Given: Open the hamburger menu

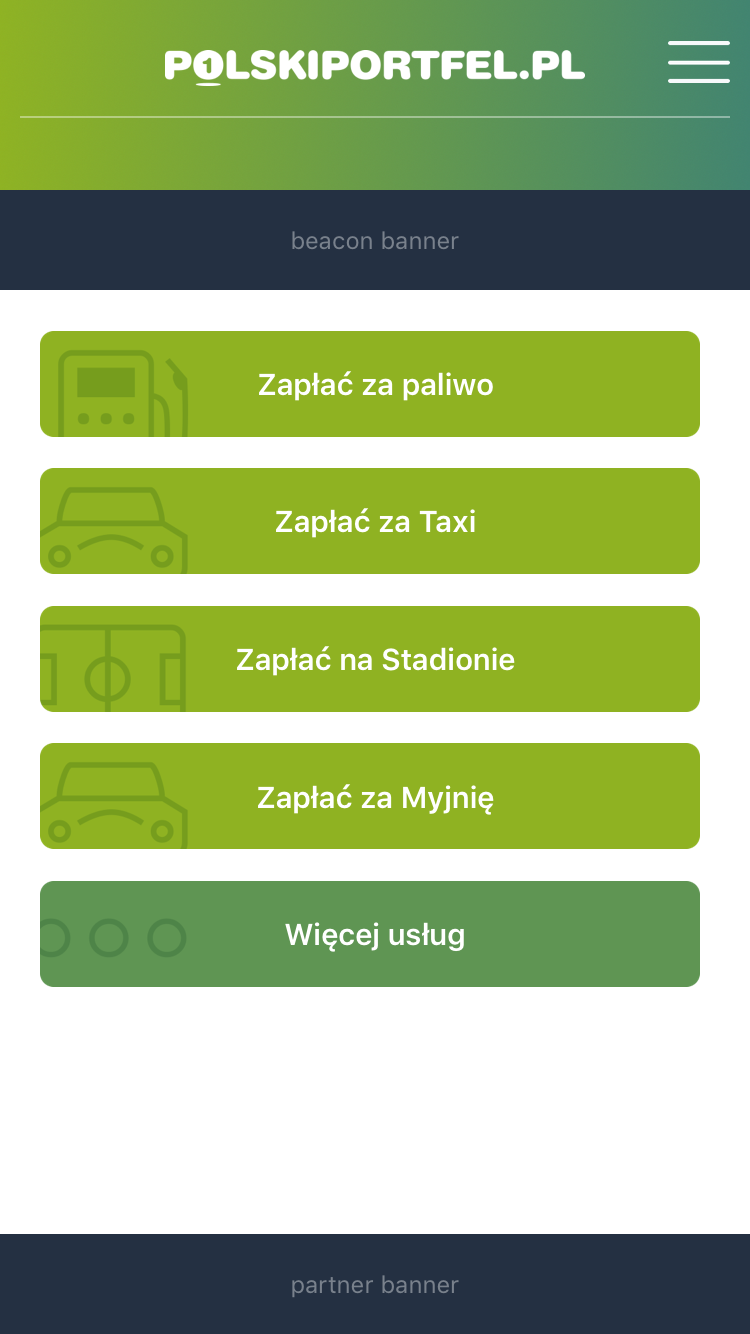Looking at the screenshot, I should pos(698,62).
